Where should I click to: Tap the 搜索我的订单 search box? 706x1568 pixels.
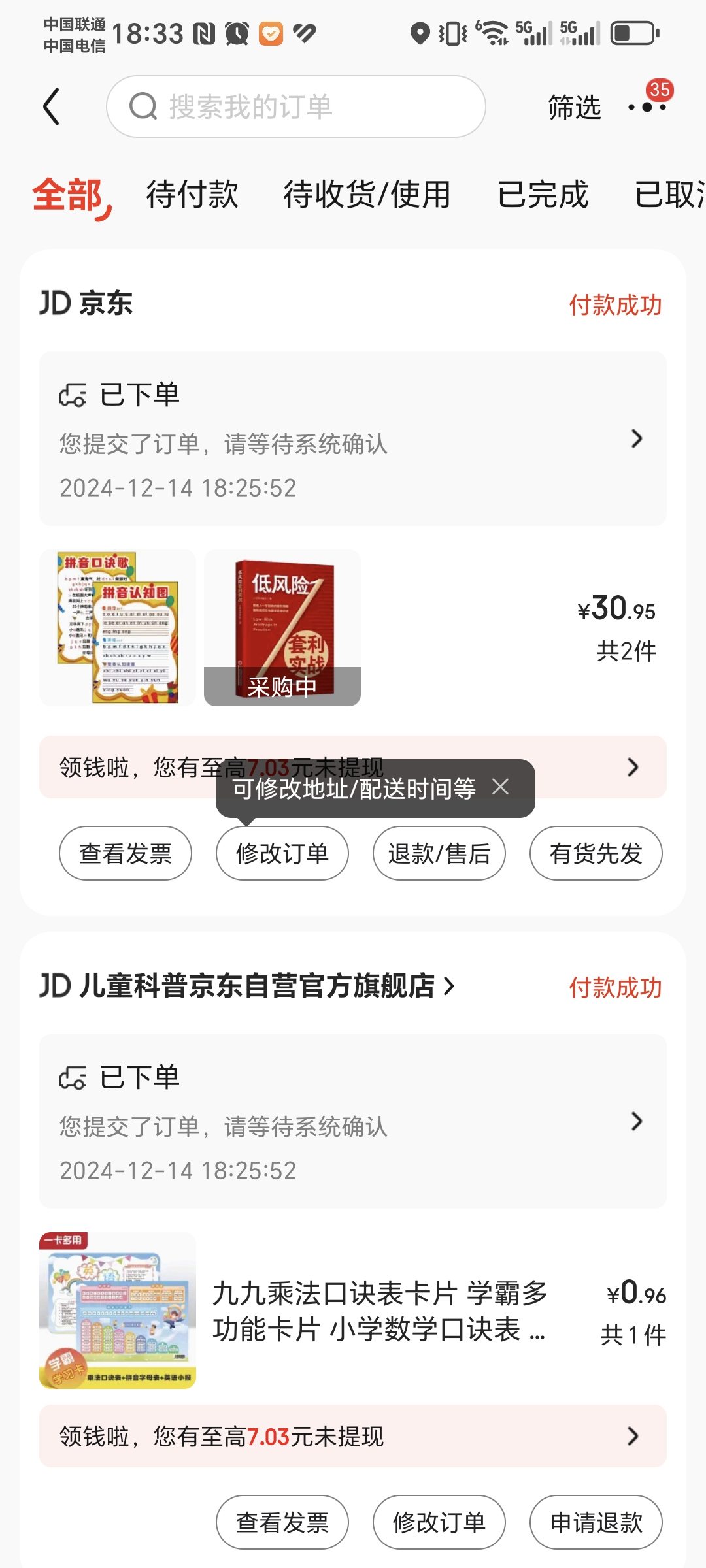pos(295,107)
